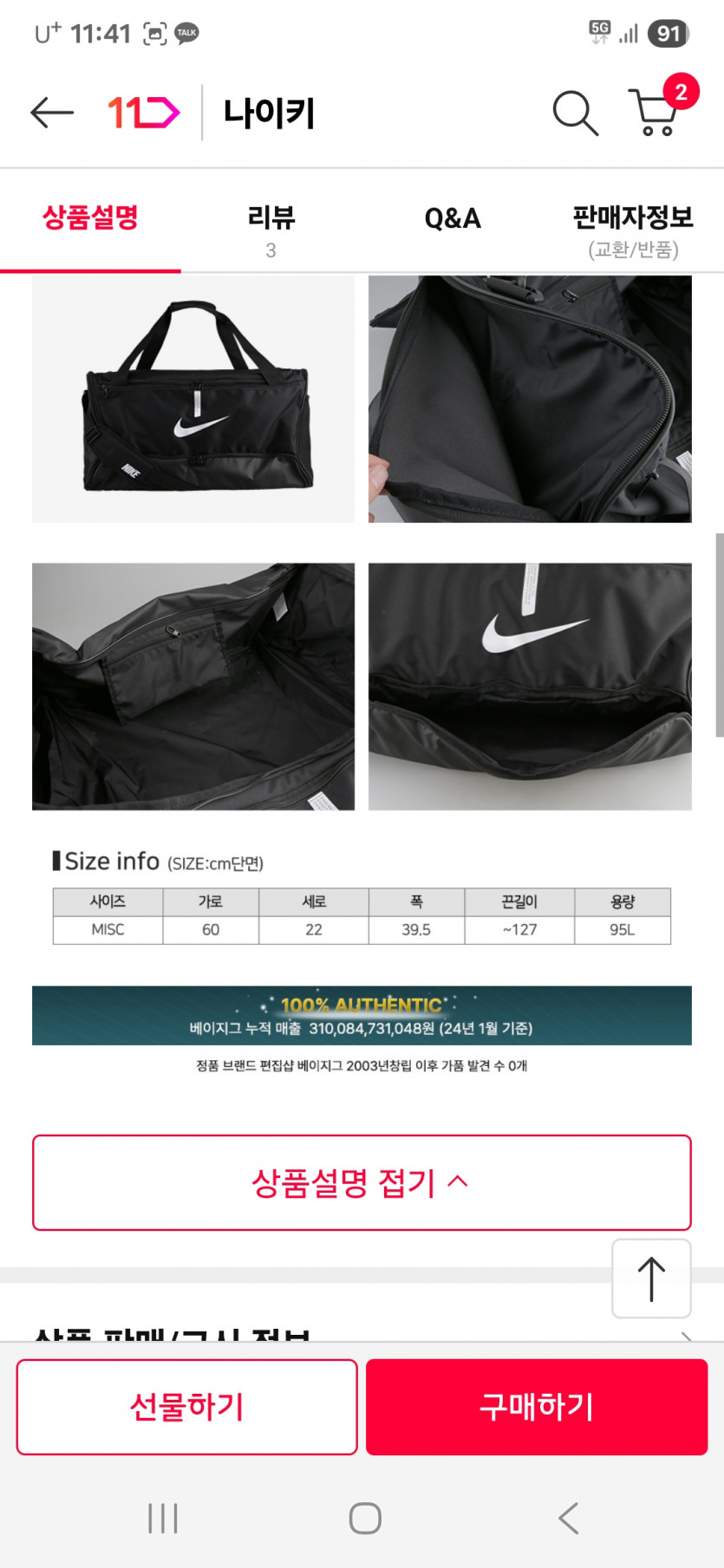Screen dimensions: 724x1568
Task: Collapse with 상품설명 접기 button
Action: [x=362, y=1182]
